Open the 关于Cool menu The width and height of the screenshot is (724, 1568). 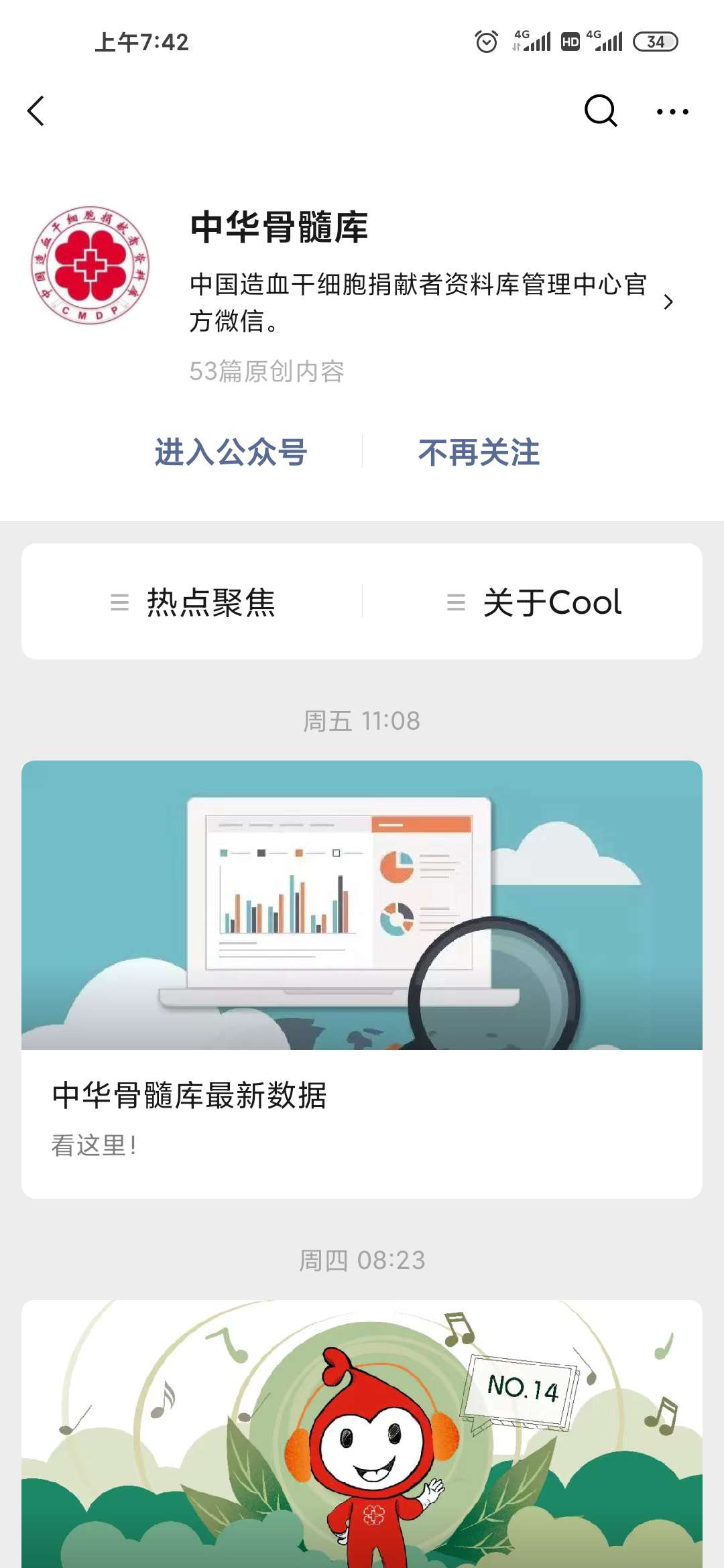(x=533, y=602)
